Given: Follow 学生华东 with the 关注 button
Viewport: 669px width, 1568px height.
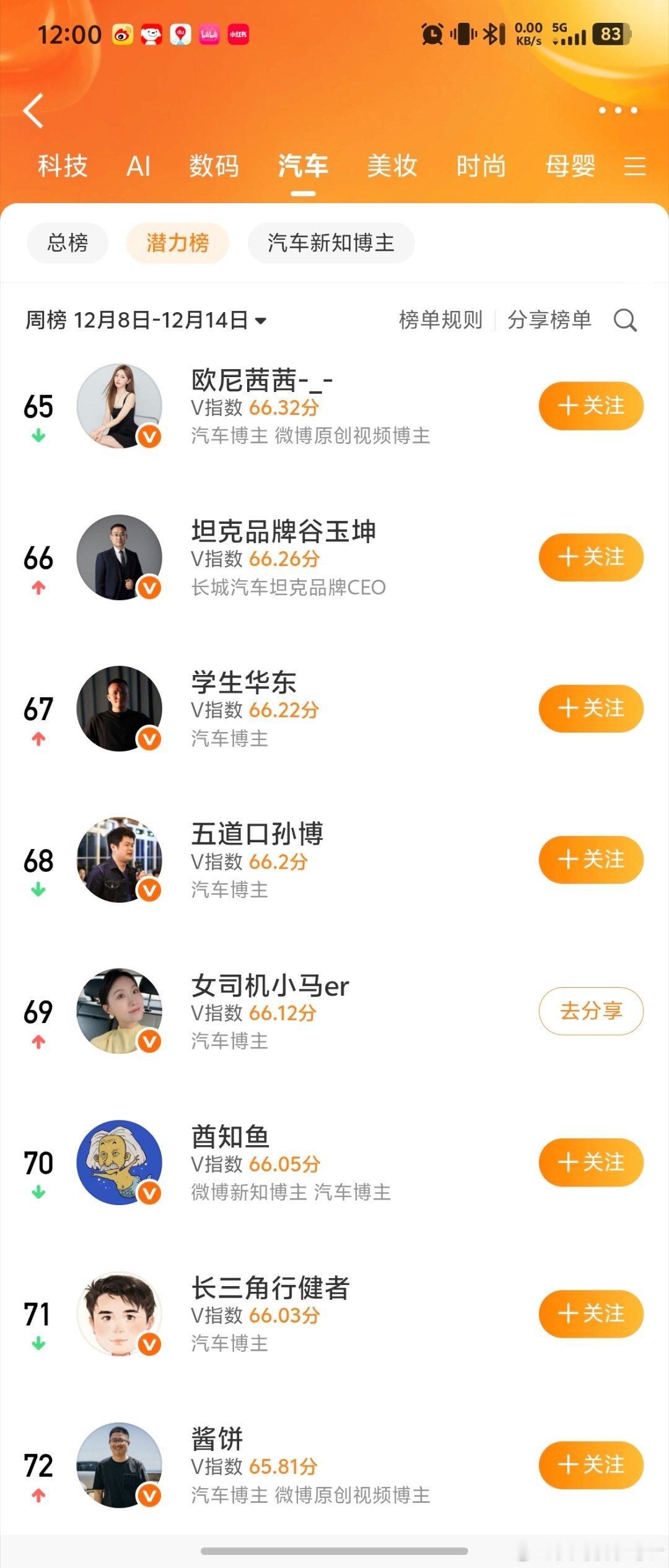Looking at the screenshot, I should (589, 708).
